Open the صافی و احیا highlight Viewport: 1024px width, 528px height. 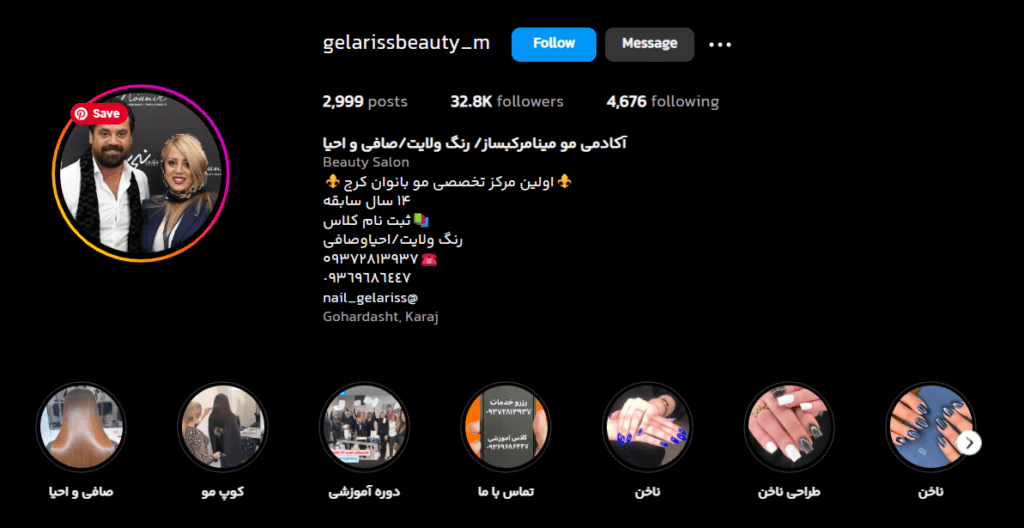click(x=81, y=428)
